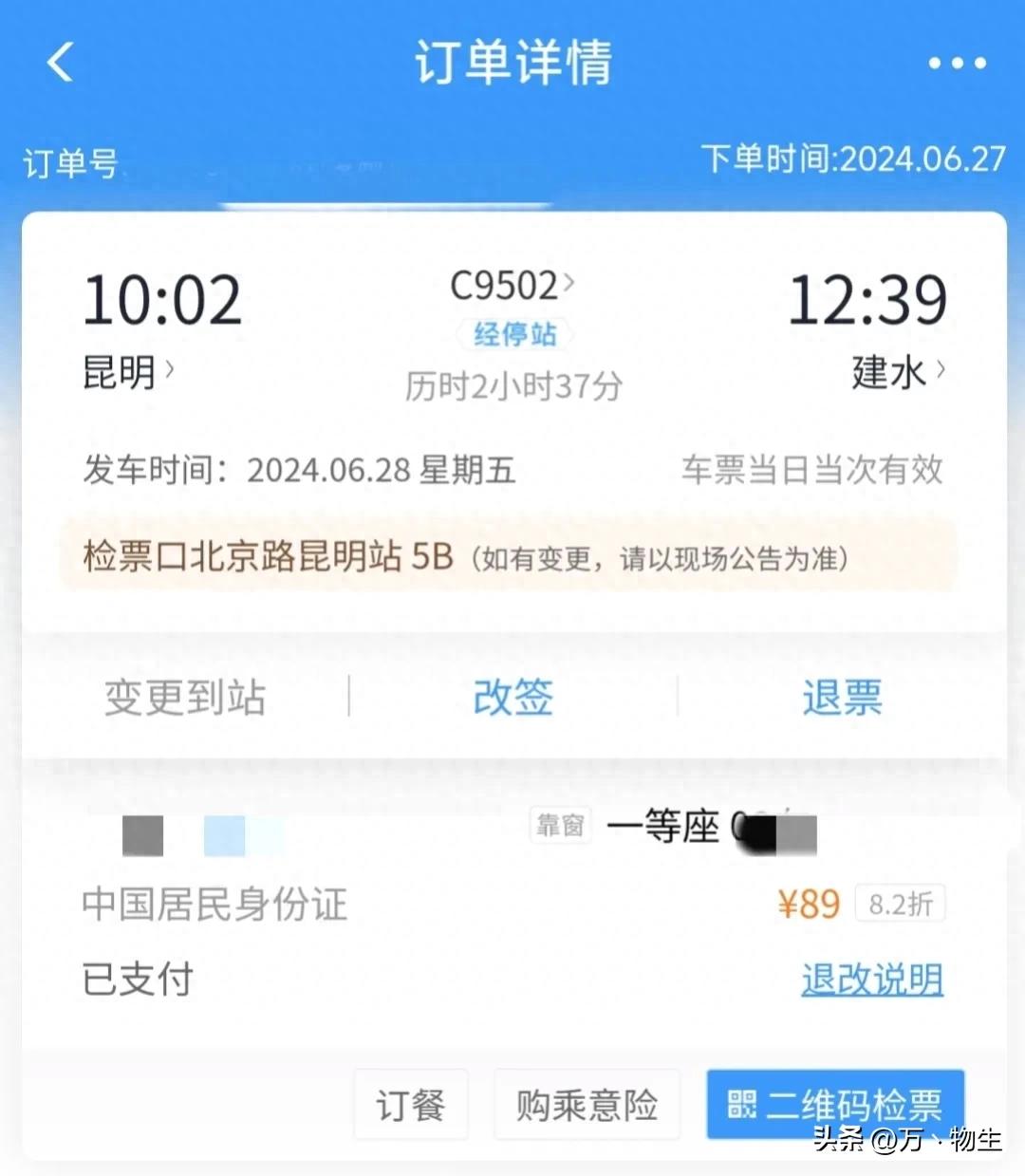View the 经停站 stop list
The image size is (1025, 1176).
[x=514, y=334]
